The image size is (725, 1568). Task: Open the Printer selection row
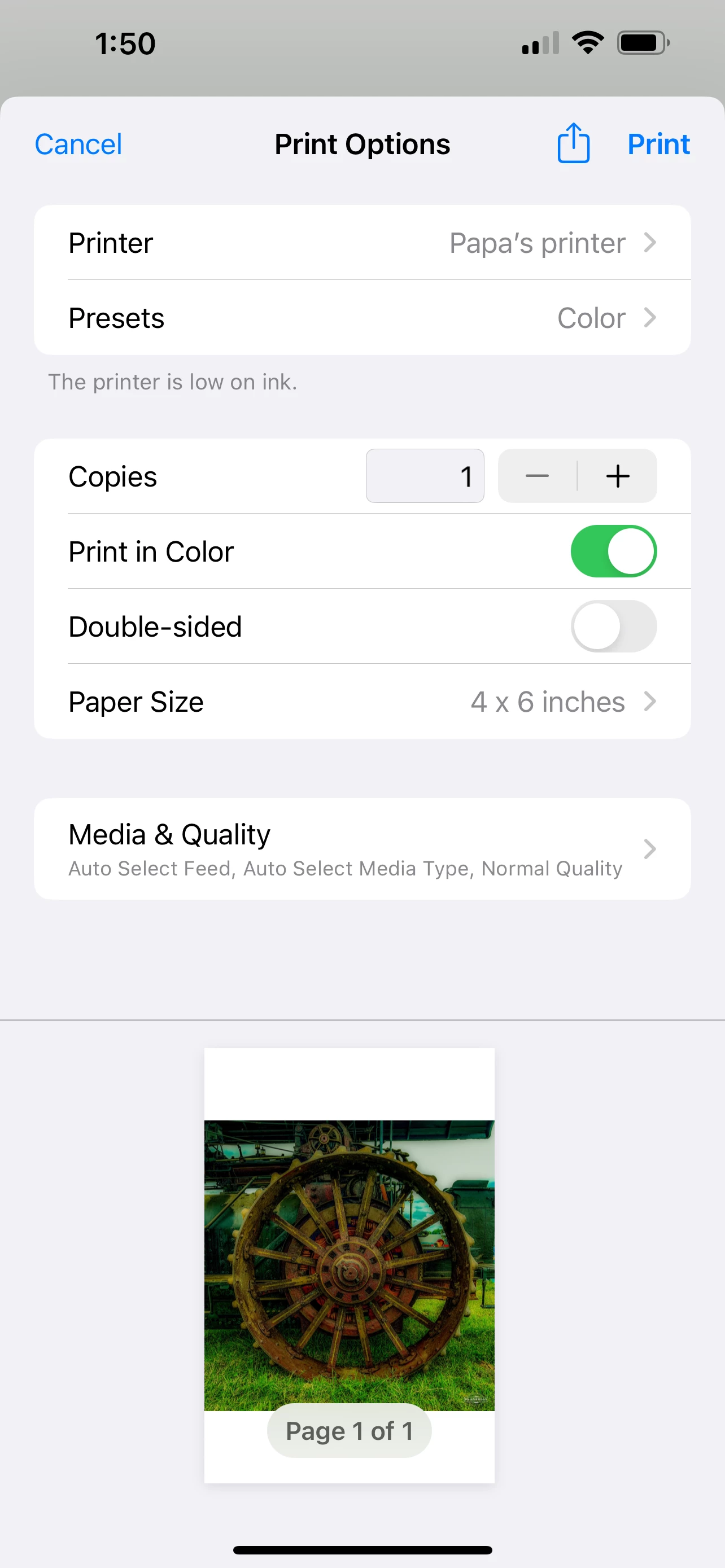(x=362, y=243)
